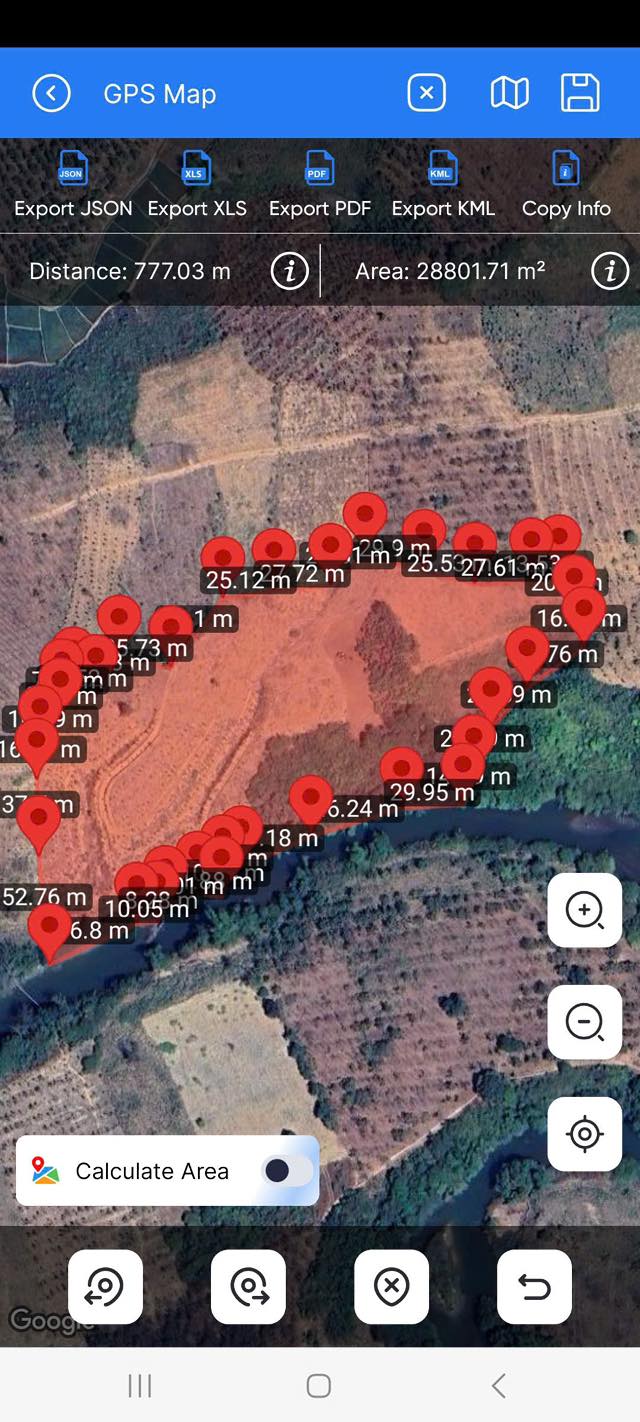Zoom in on the map
The image size is (640, 1422).
click(585, 910)
